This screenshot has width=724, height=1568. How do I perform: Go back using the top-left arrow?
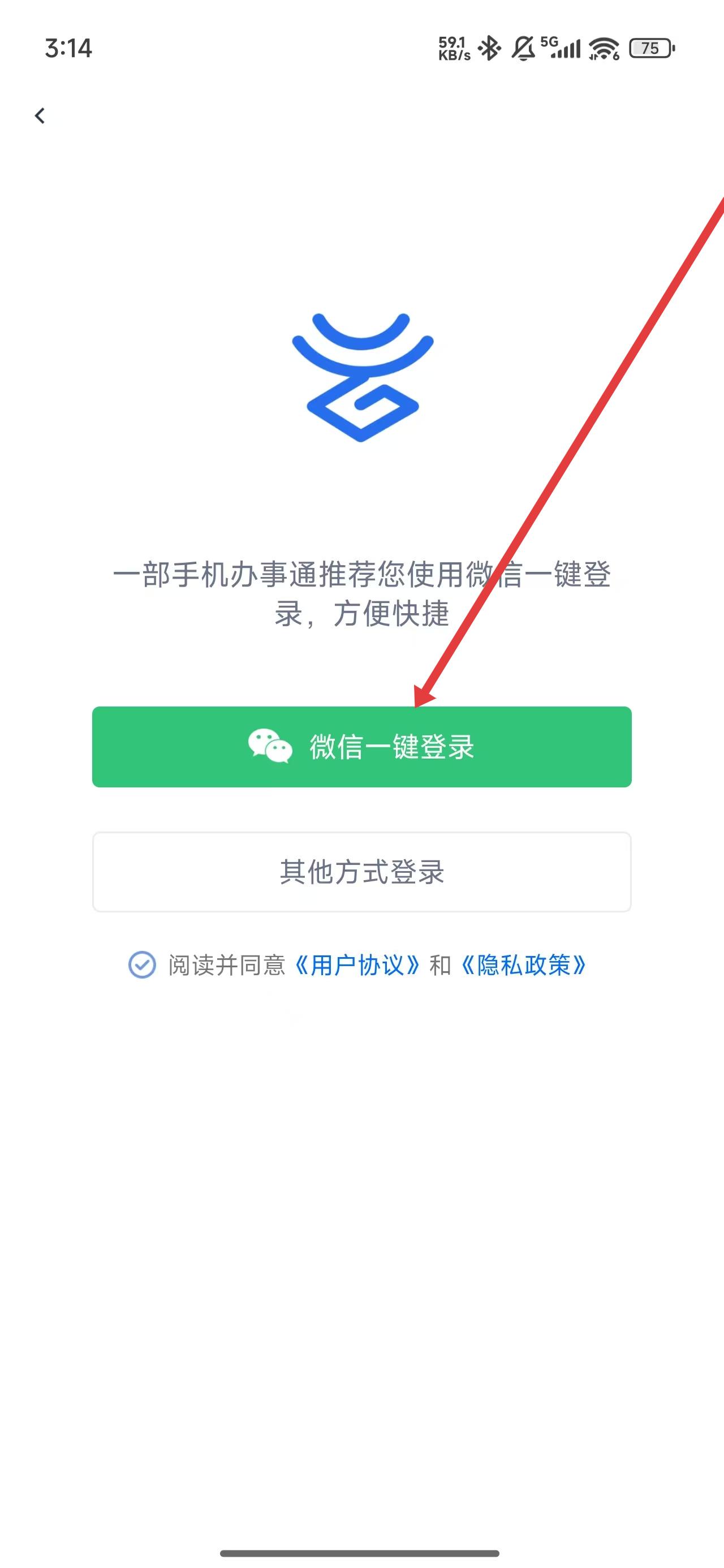pyautogui.click(x=40, y=115)
